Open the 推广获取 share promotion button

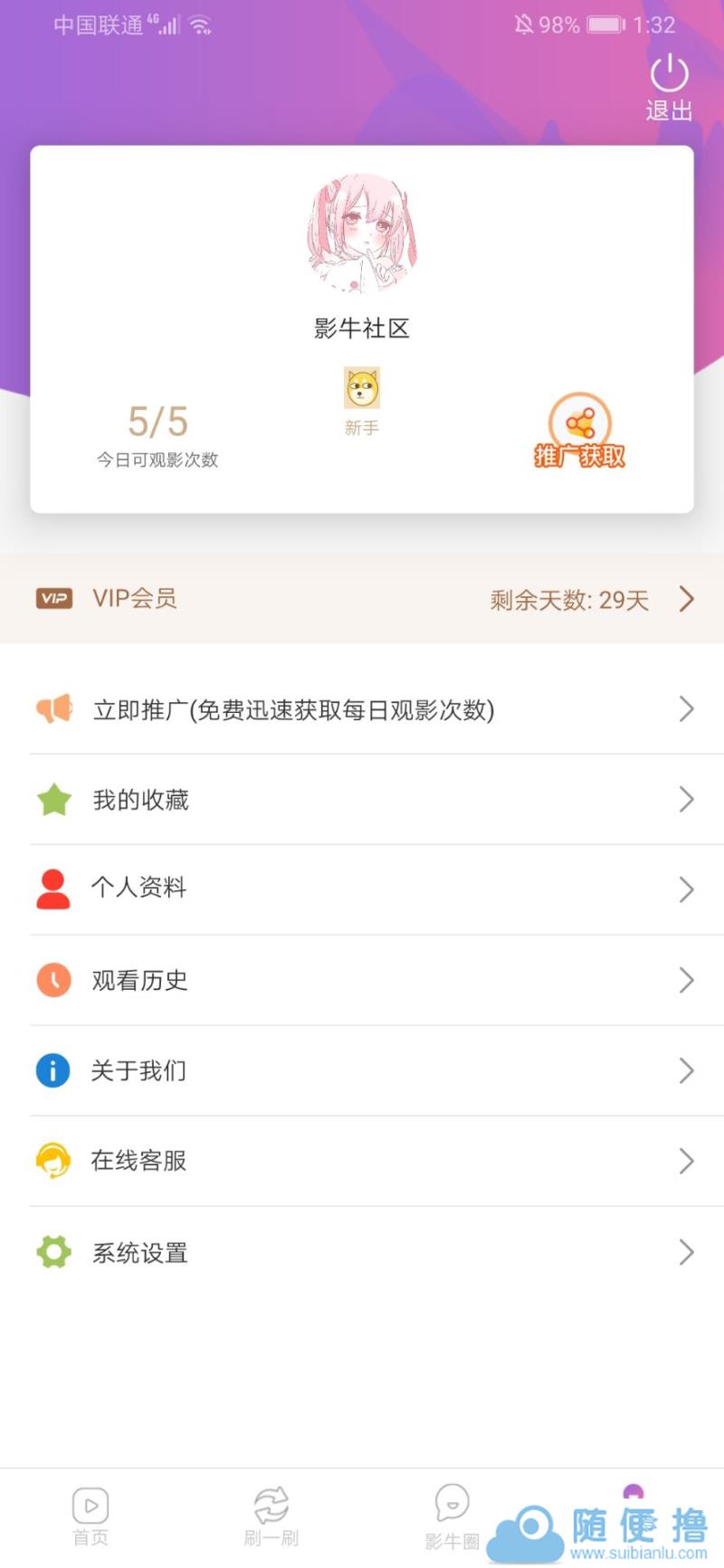coord(579,432)
